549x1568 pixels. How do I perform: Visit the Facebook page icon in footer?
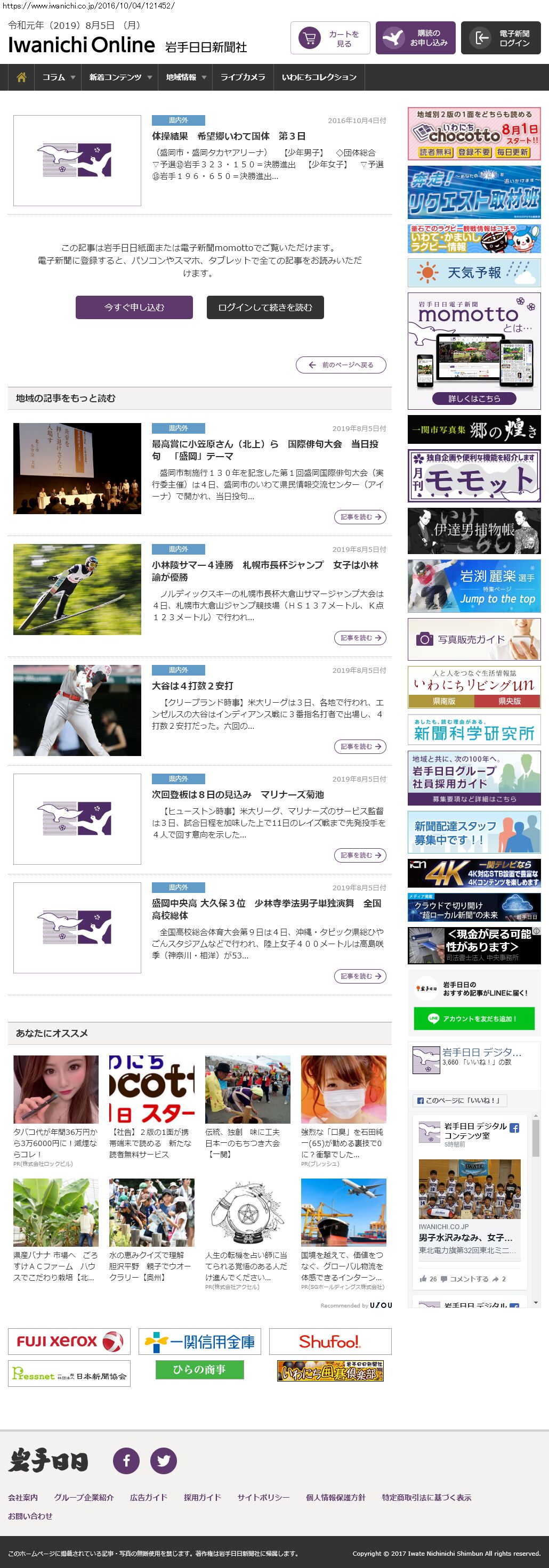click(x=126, y=1460)
